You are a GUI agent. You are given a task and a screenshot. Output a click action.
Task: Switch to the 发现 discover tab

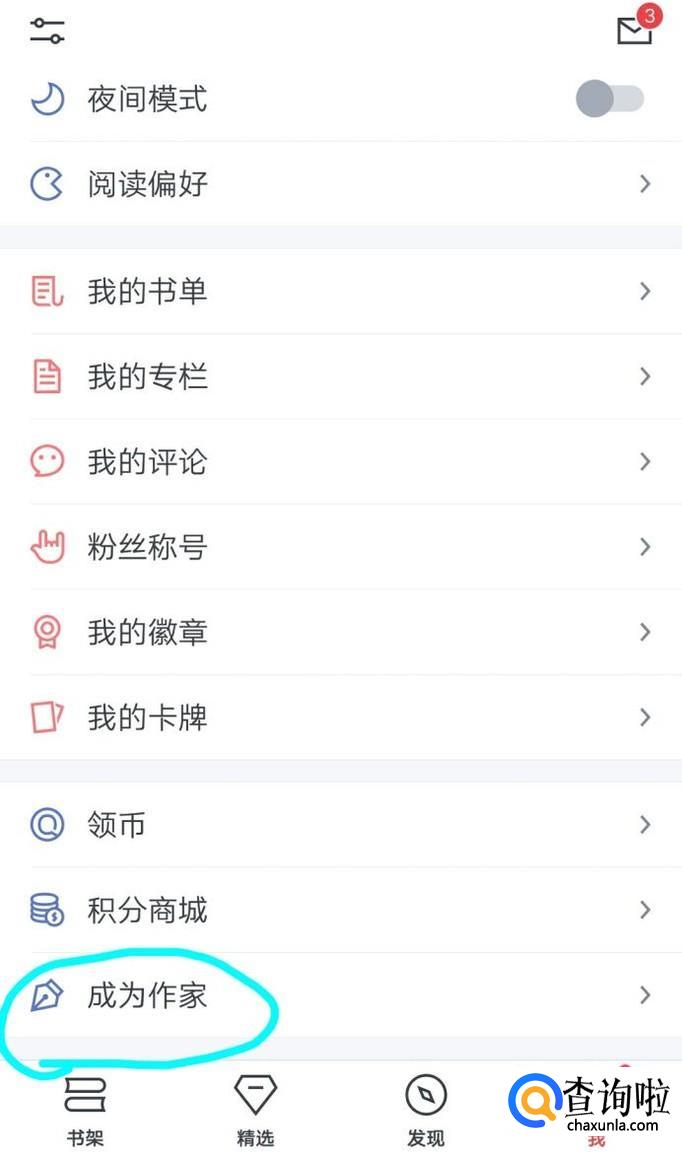pos(426,1110)
